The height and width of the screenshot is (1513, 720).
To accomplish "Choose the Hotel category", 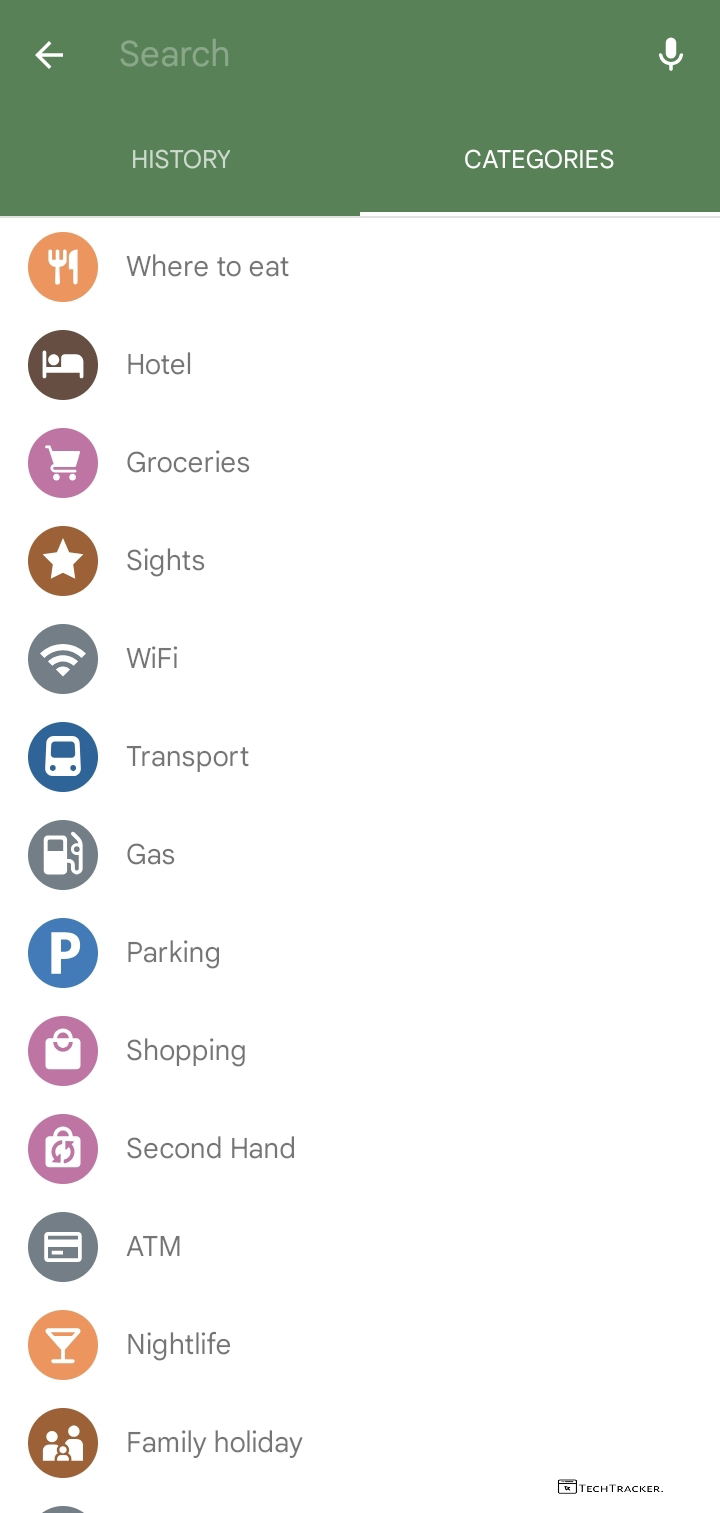I will coord(159,365).
